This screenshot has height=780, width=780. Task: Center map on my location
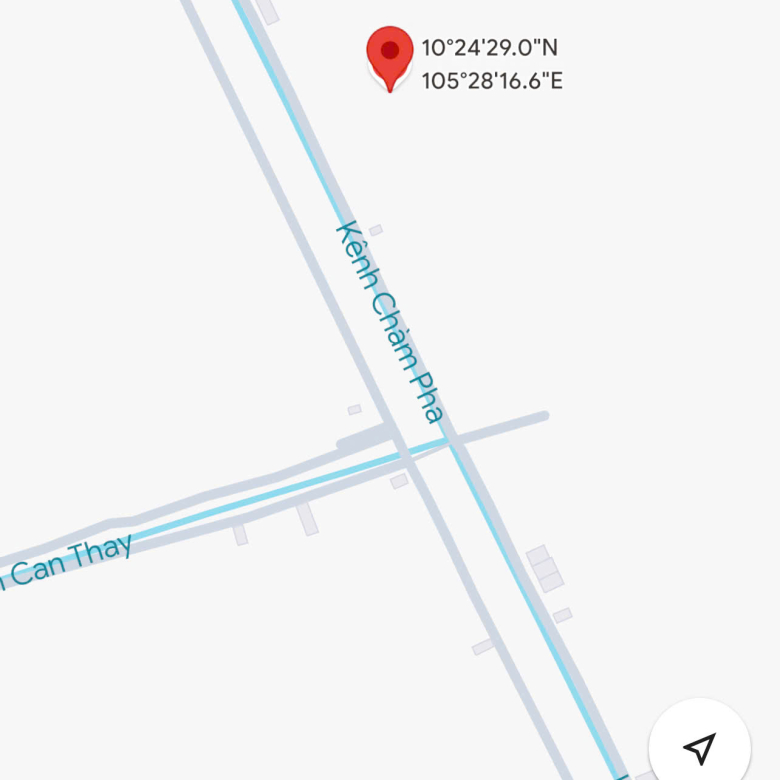(699, 747)
